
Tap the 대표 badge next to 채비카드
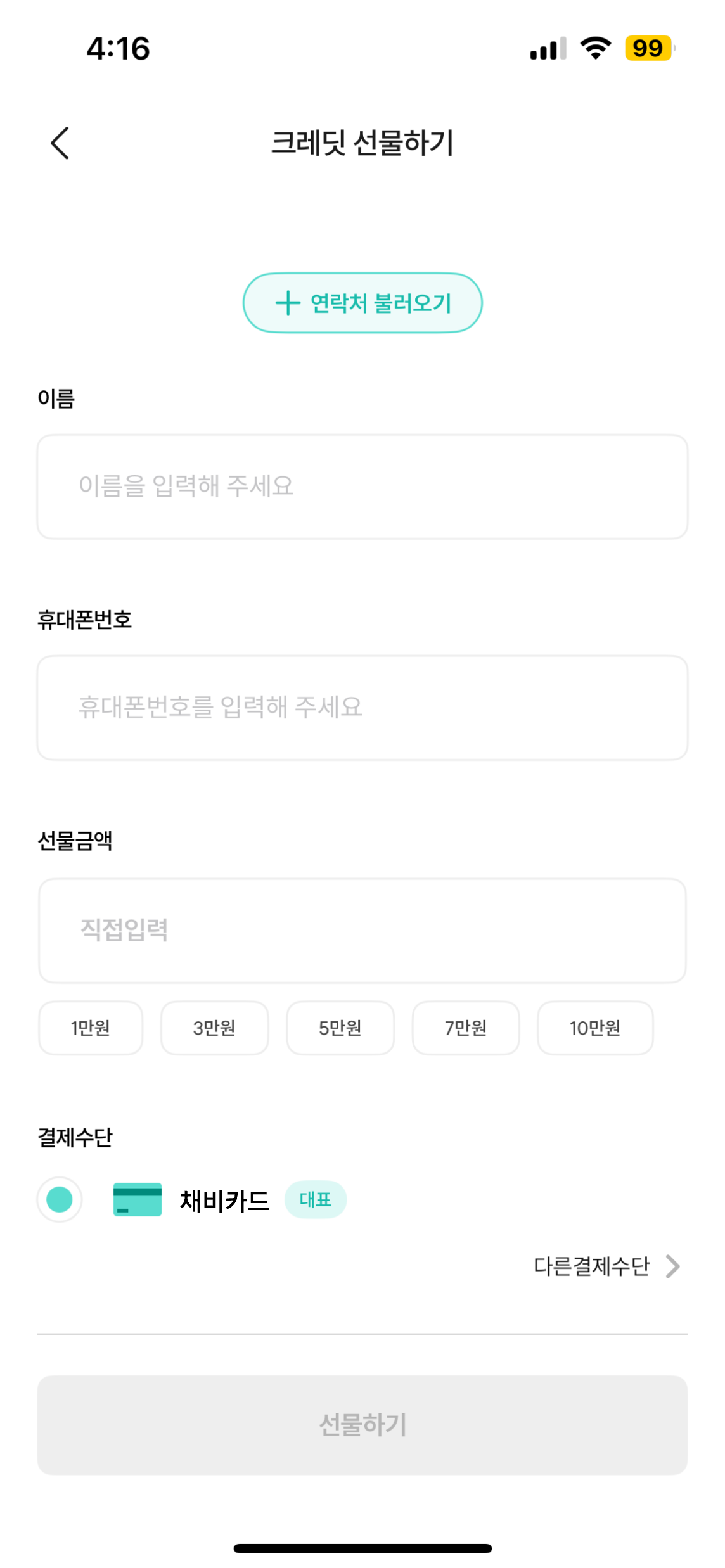316,1199
